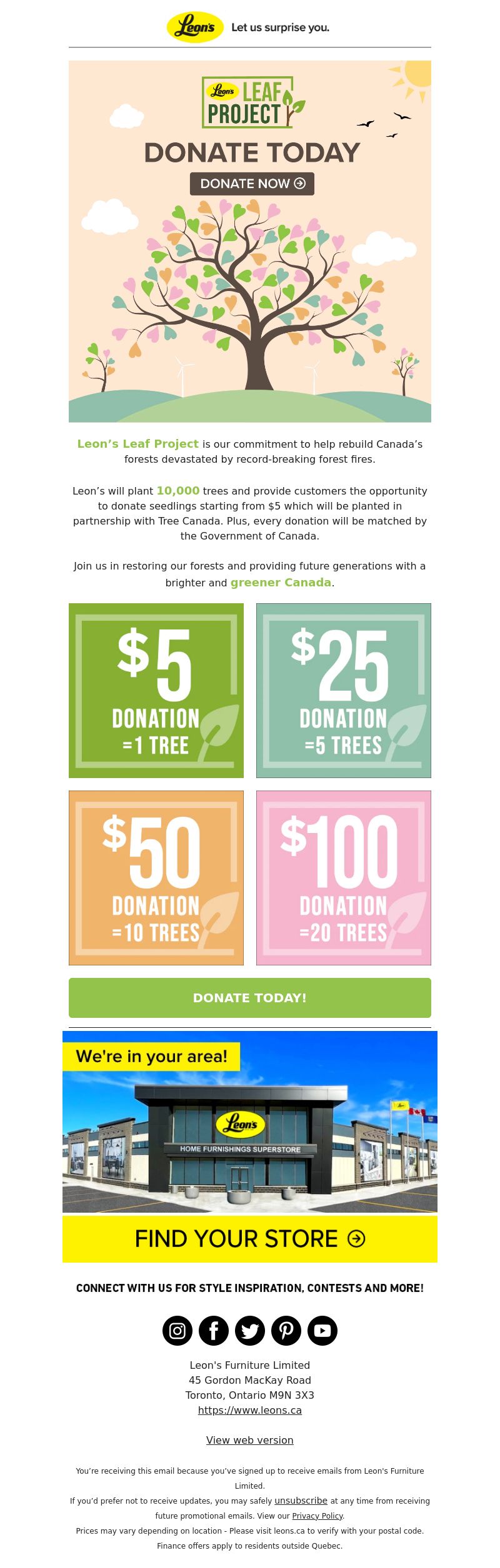Select the $100 donation for 20 trees
The height and width of the screenshot is (1568, 500).
(x=344, y=877)
